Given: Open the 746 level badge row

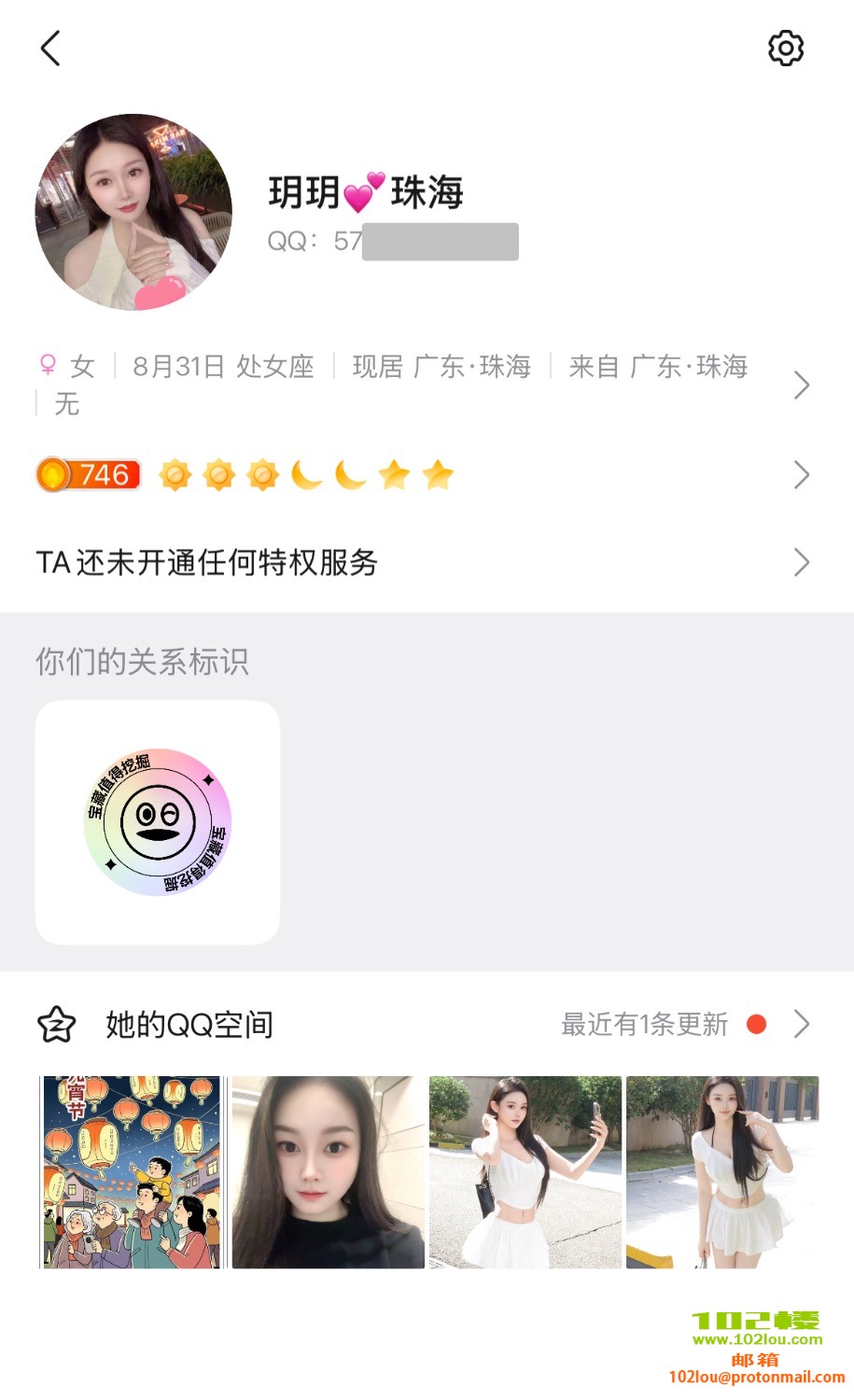Looking at the screenshot, I should pyautogui.click(x=420, y=475).
